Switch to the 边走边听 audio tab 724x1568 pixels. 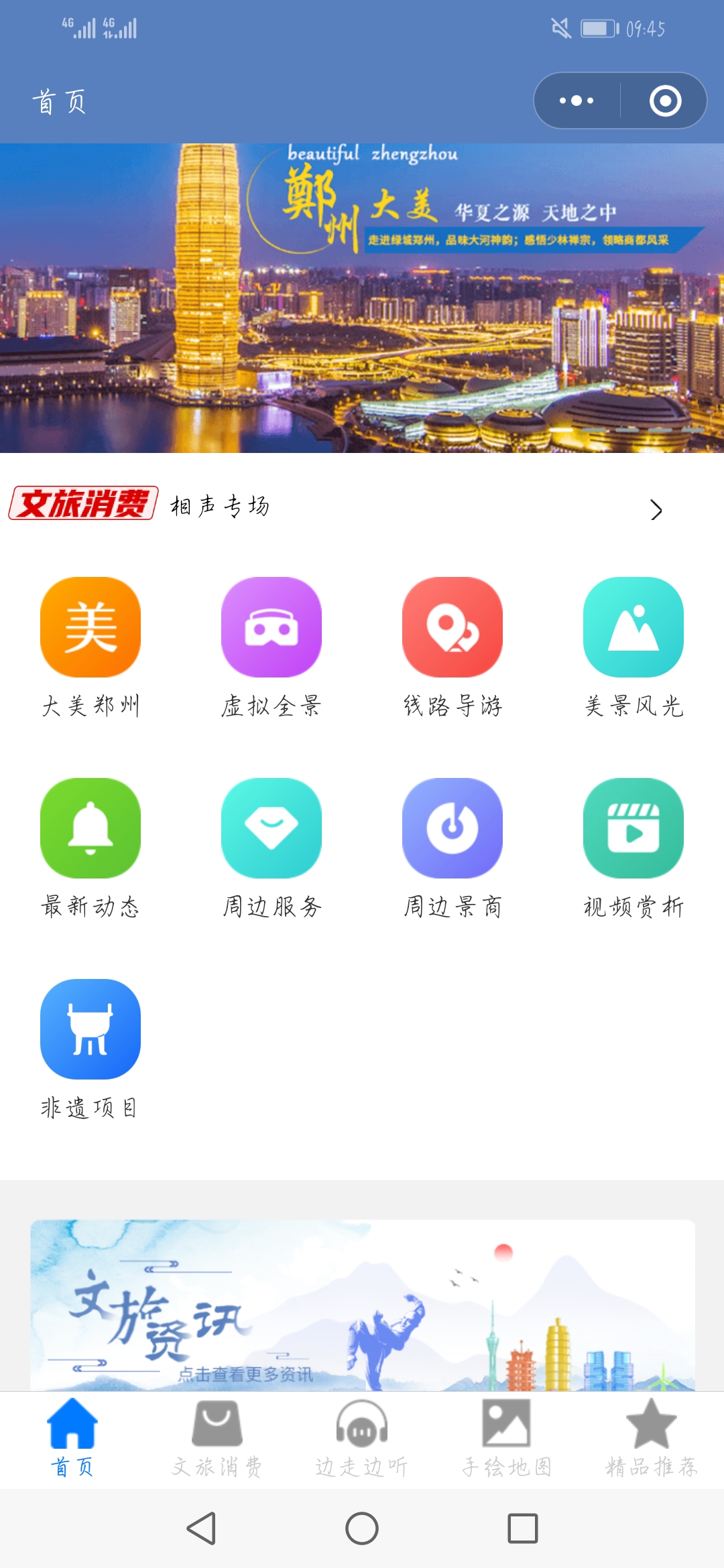coord(362,1438)
